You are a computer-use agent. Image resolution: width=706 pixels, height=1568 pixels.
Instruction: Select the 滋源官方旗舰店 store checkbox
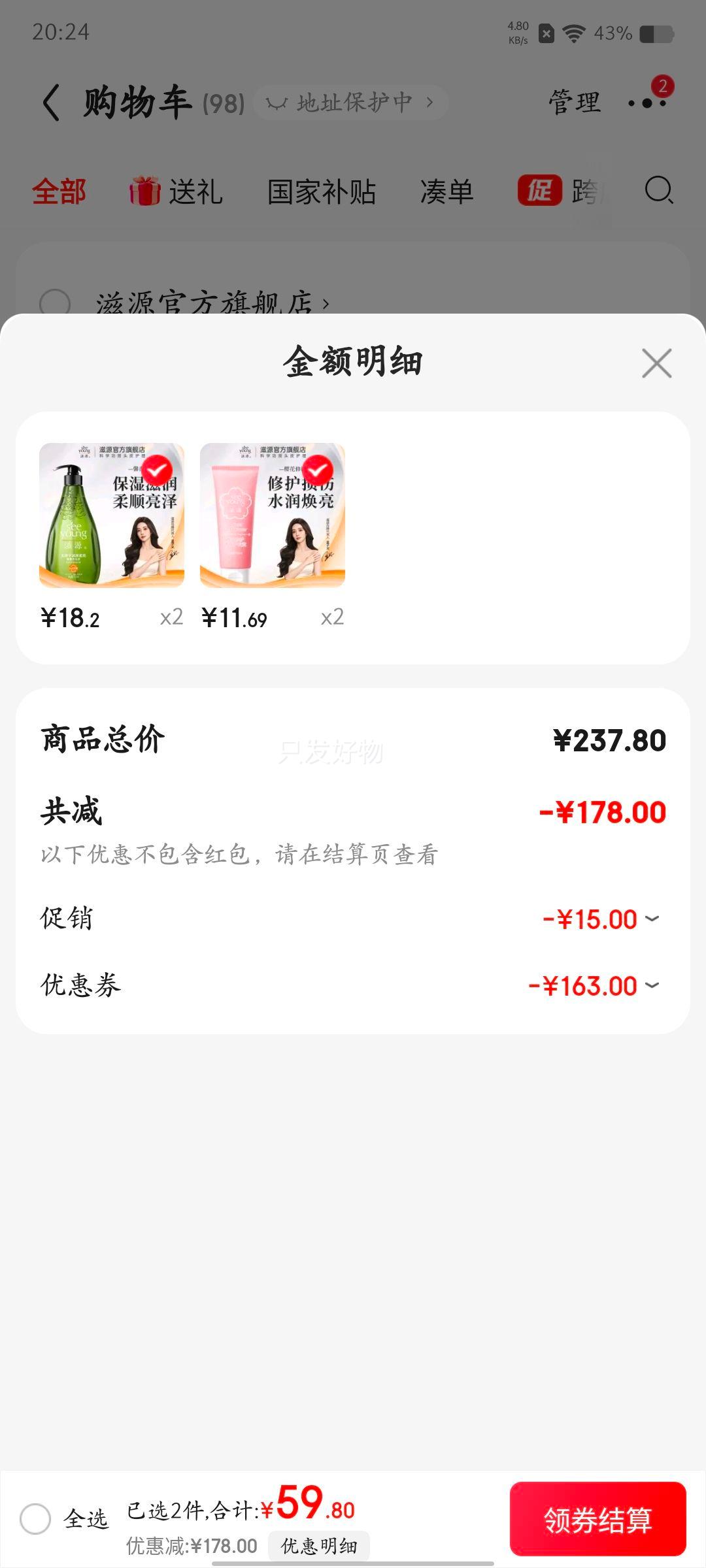55,304
